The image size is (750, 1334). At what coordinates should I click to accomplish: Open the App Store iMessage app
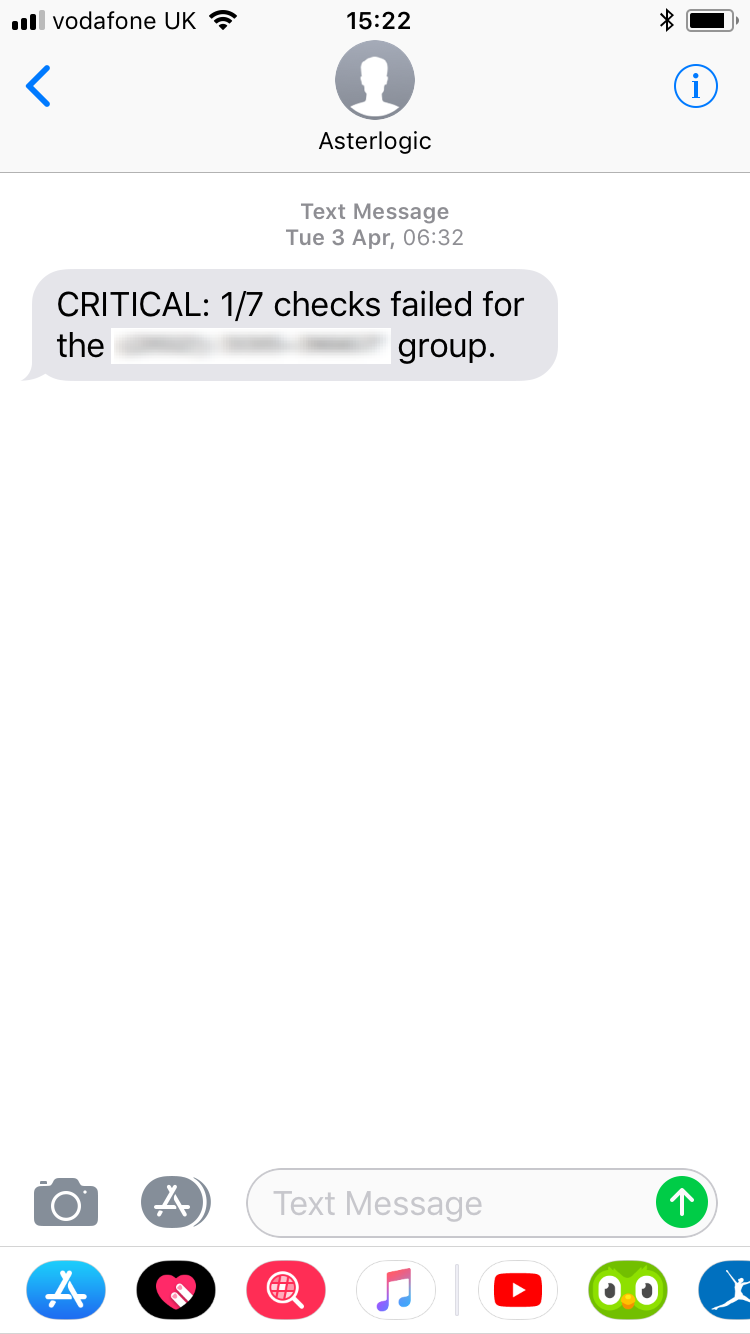coord(66,1290)
